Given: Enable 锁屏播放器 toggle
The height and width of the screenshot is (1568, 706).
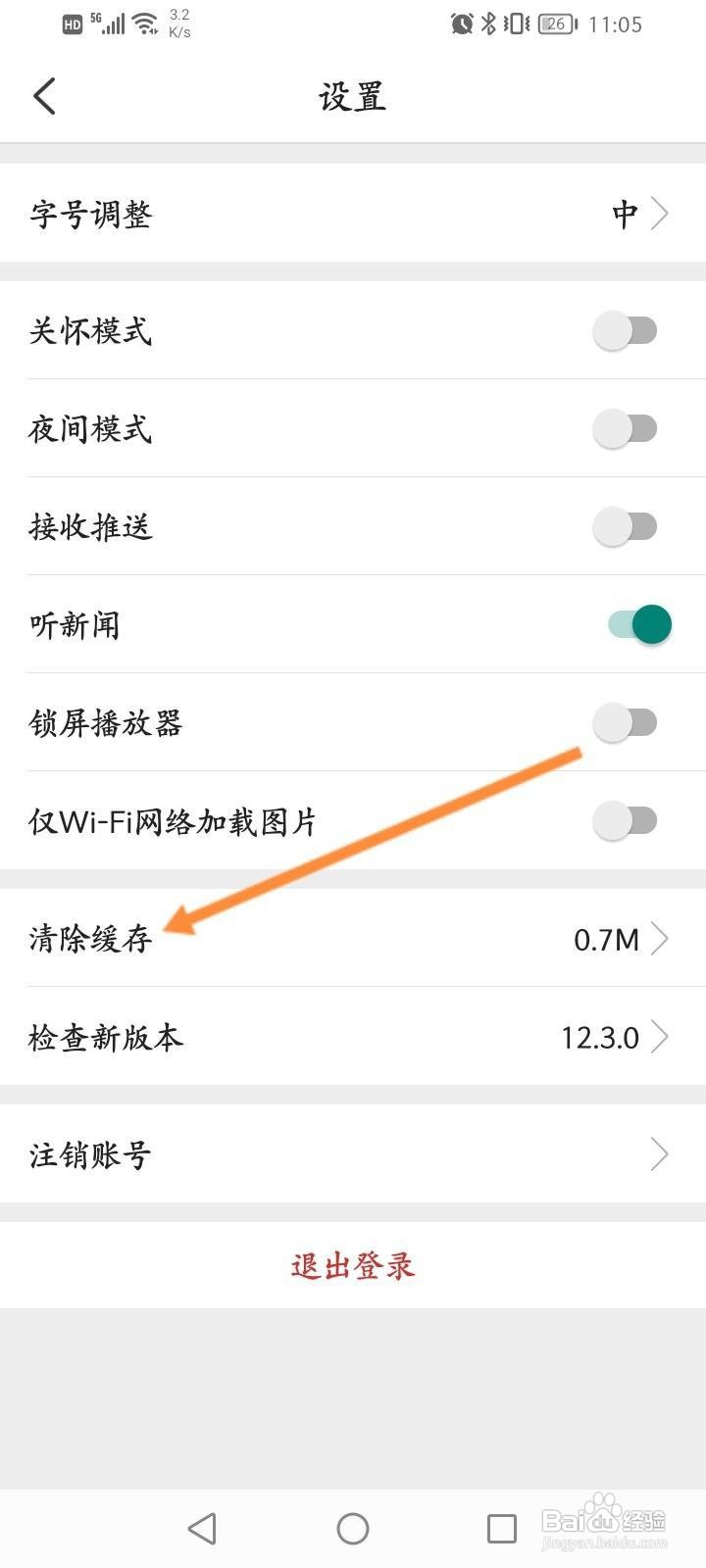Looking at the screenshot, I should (x=626, y=722).
